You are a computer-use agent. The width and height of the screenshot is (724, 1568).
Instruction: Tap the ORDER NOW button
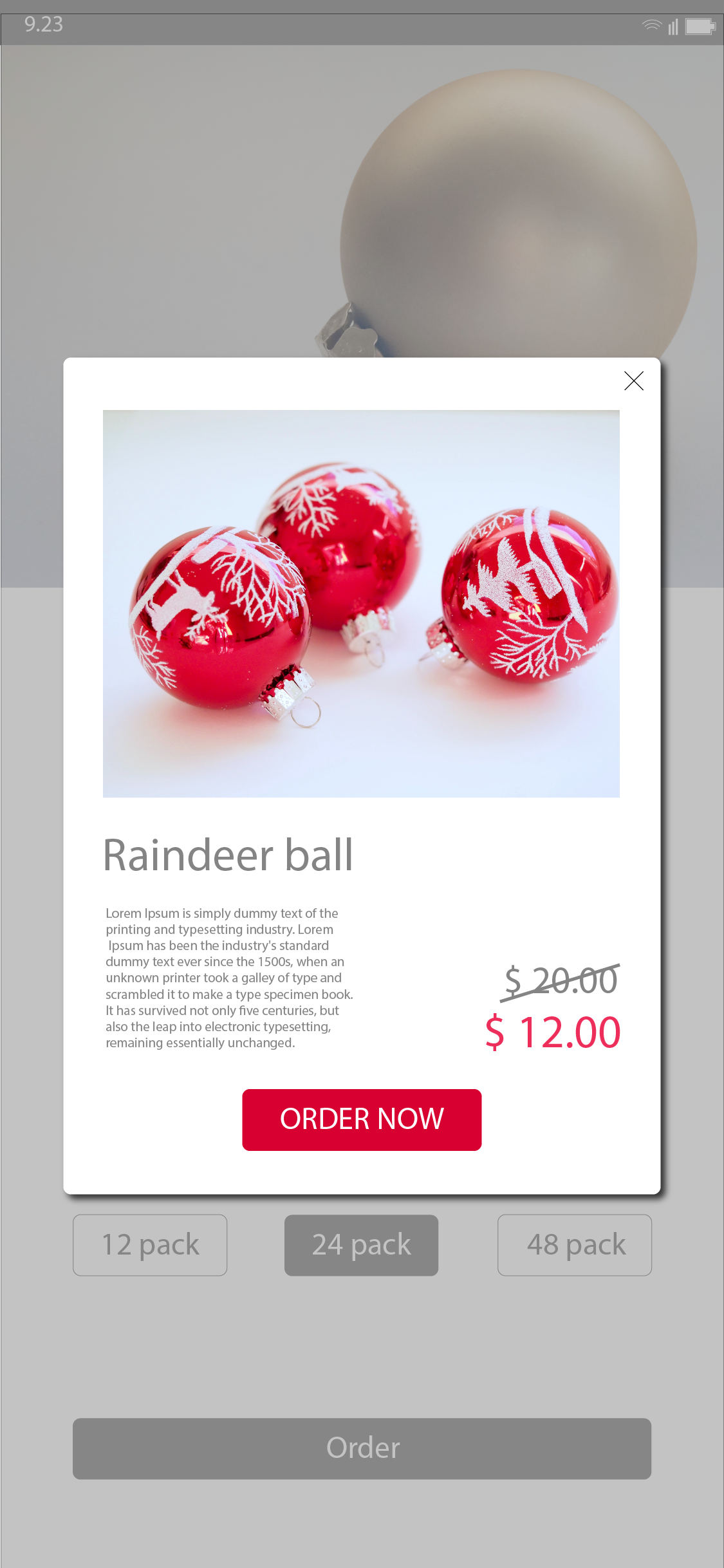point(362,1119)
